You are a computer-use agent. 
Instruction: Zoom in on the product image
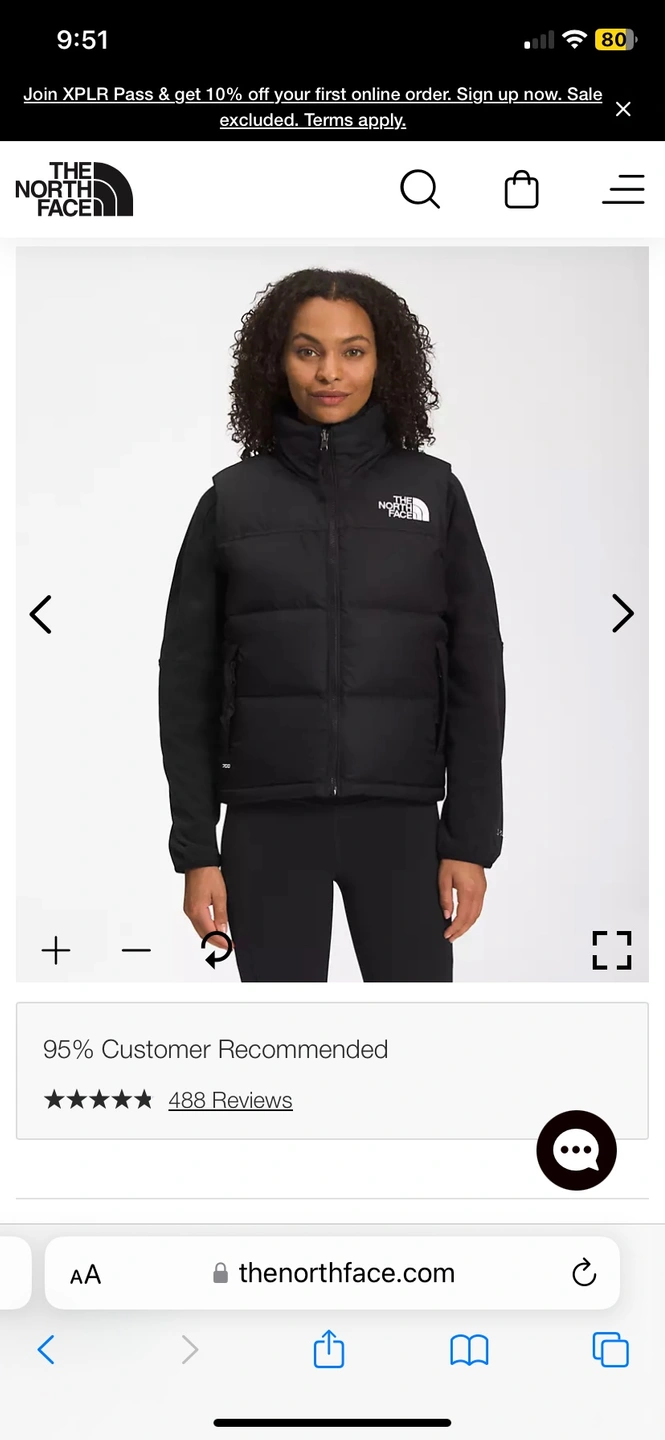[x=56, y=950]
